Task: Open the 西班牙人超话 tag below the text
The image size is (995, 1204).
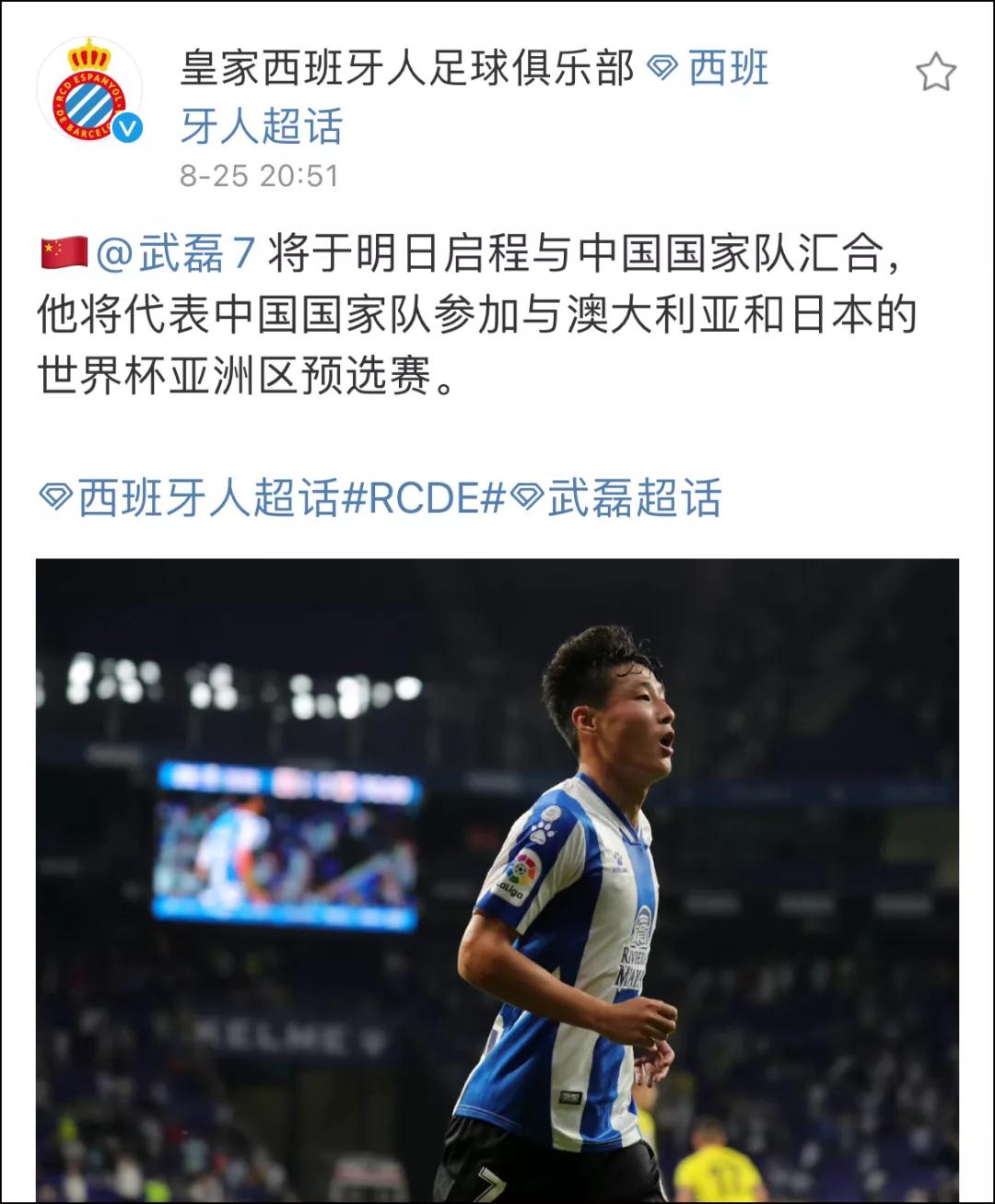Action: (x=190, y=498)
